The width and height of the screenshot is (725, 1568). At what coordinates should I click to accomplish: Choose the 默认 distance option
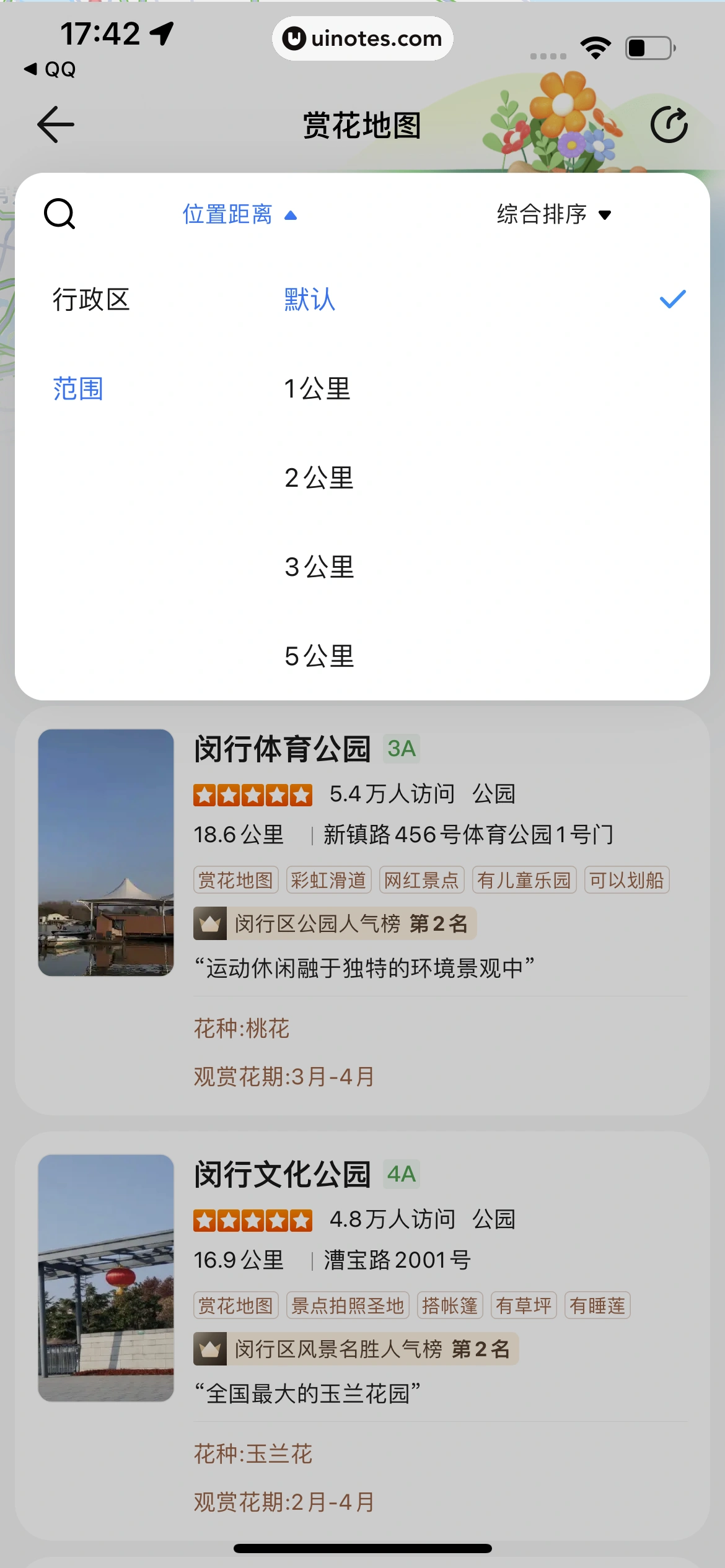[x=310, y=300]
